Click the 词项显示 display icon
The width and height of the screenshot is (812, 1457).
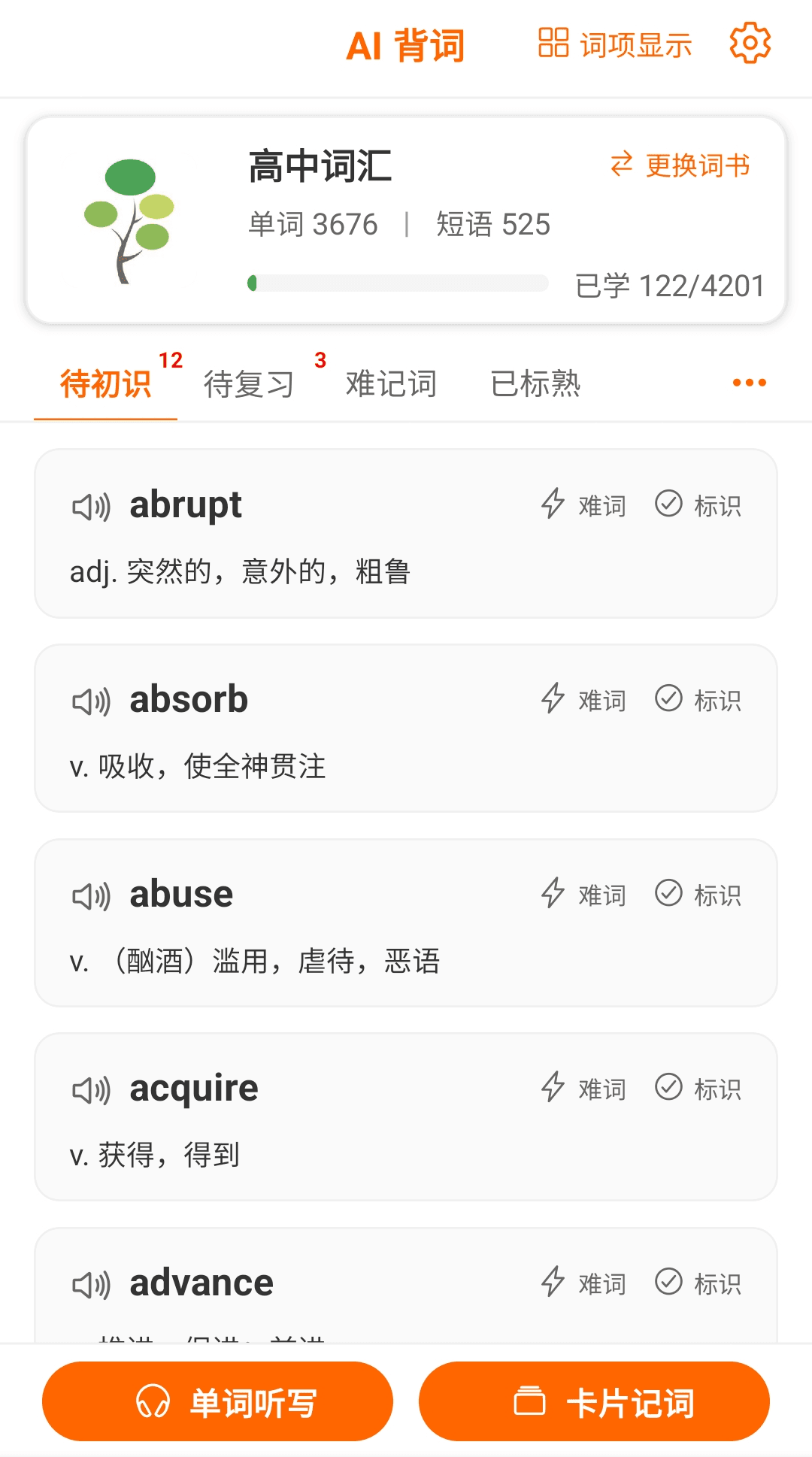click(554, 43)
